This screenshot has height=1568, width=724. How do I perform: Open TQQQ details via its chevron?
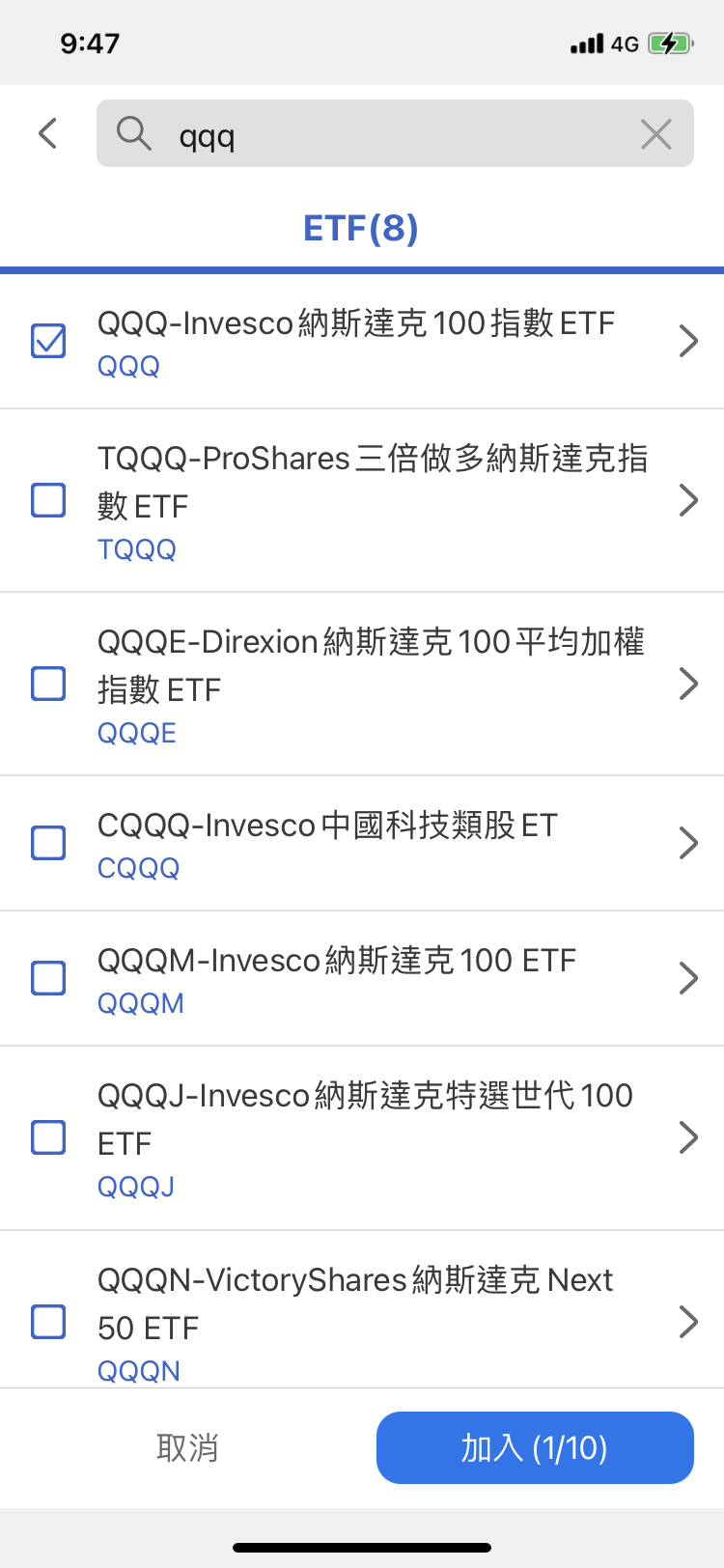tap(688, 500)
